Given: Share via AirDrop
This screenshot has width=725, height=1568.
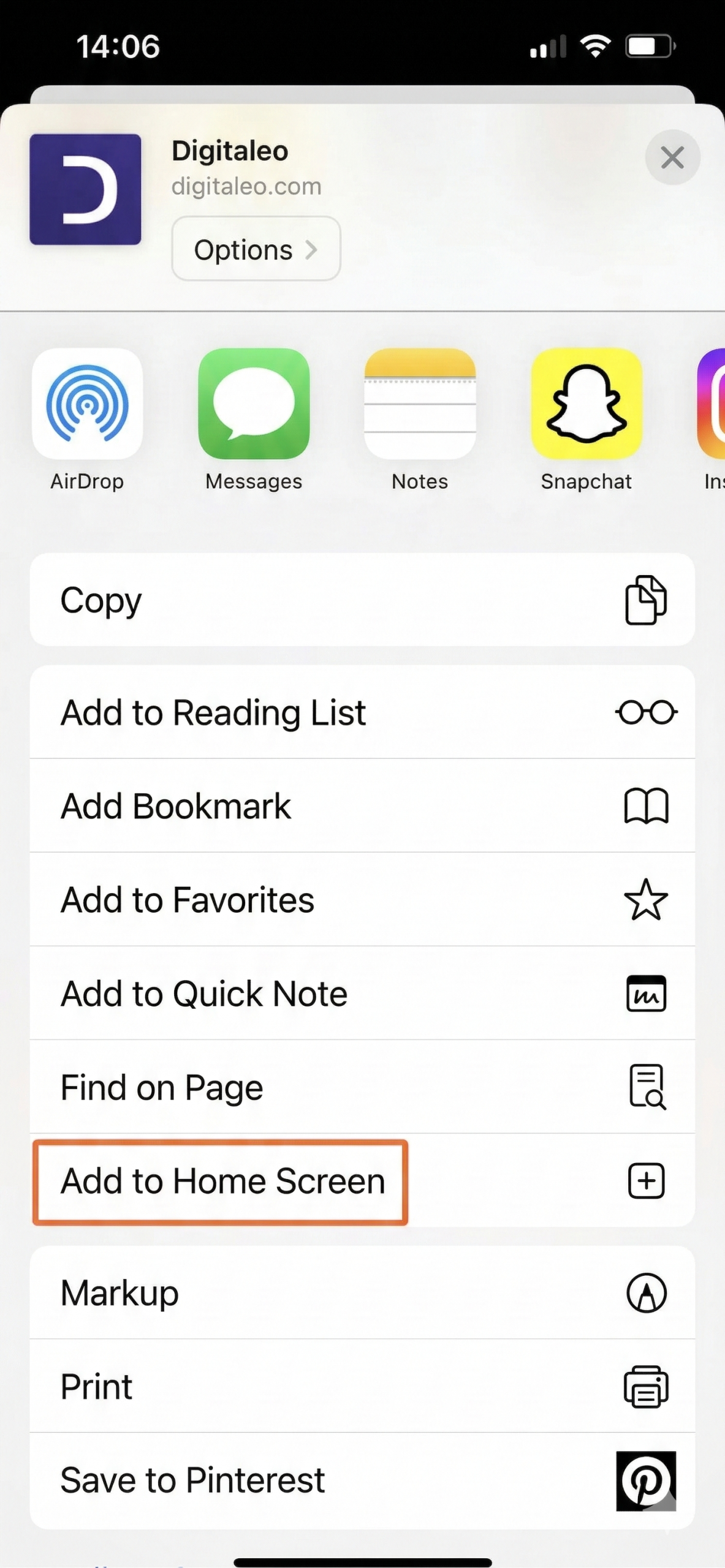Looking at the screenshot, I should coord(86,405).
